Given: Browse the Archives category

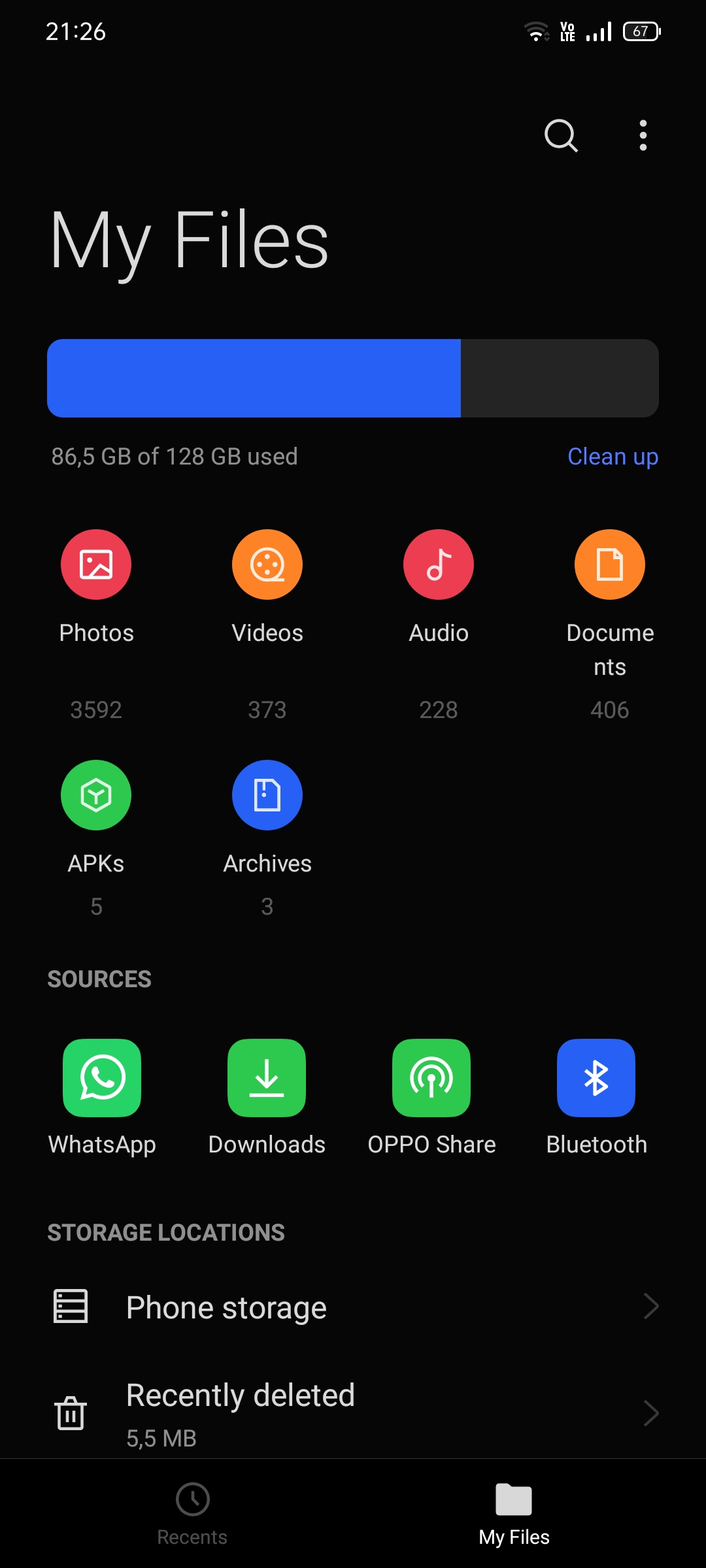Looking at the screenshot, I should point(267,796).
